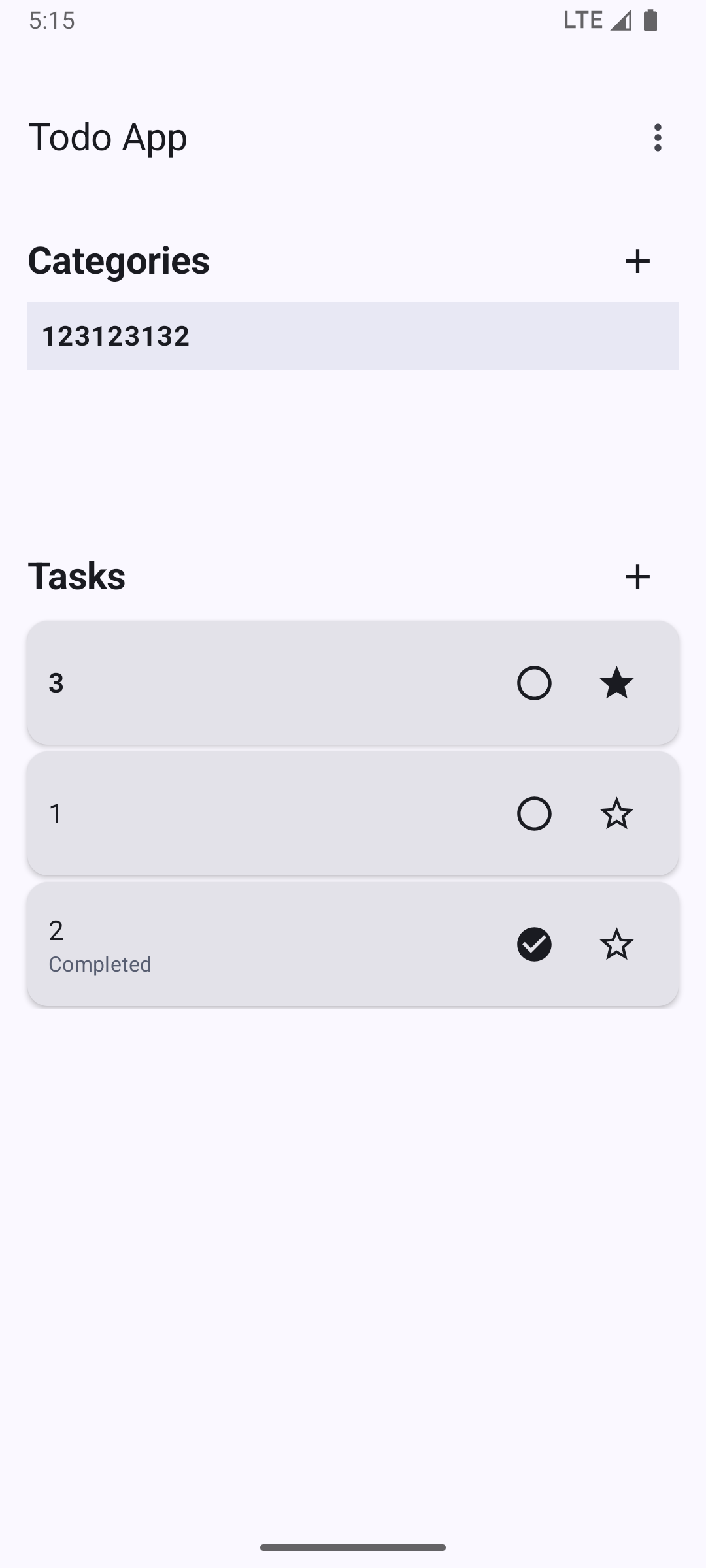Star task 1 as important
This screenshot has width=706, height=1568.
pyautogui.click(x=616, y=814)
